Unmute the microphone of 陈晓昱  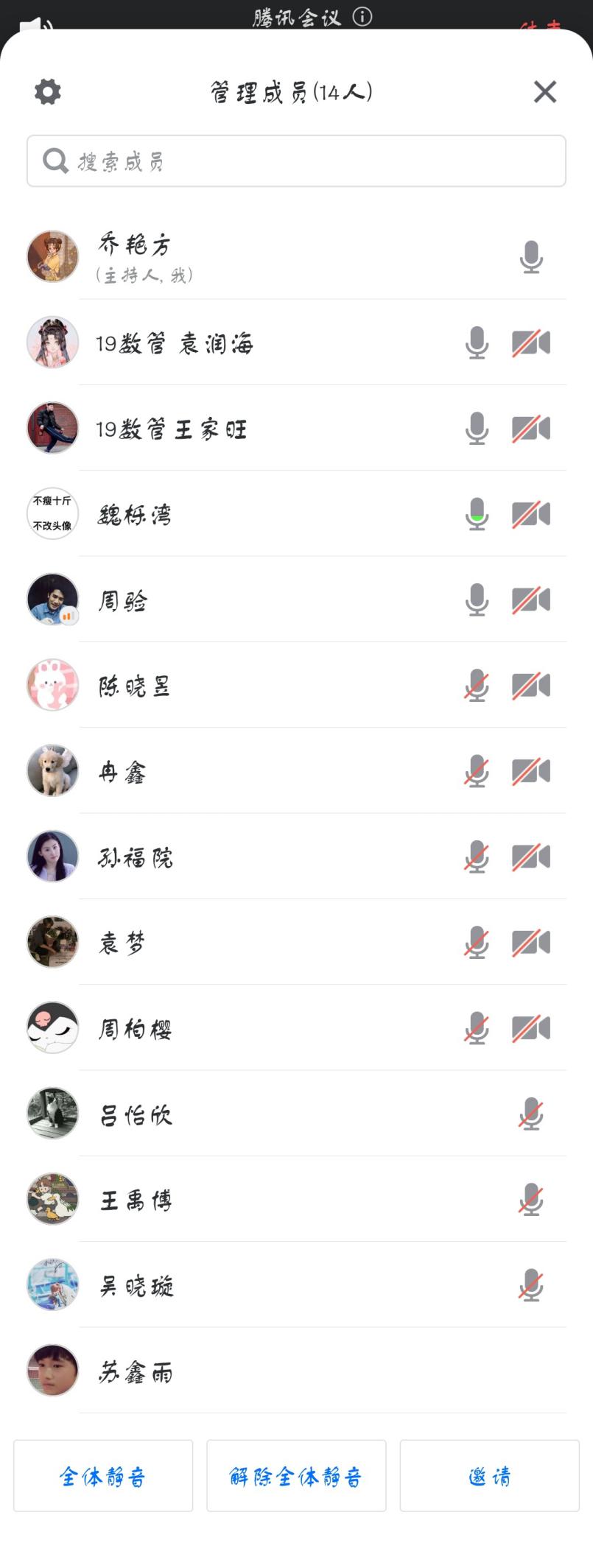coord(477,686)
